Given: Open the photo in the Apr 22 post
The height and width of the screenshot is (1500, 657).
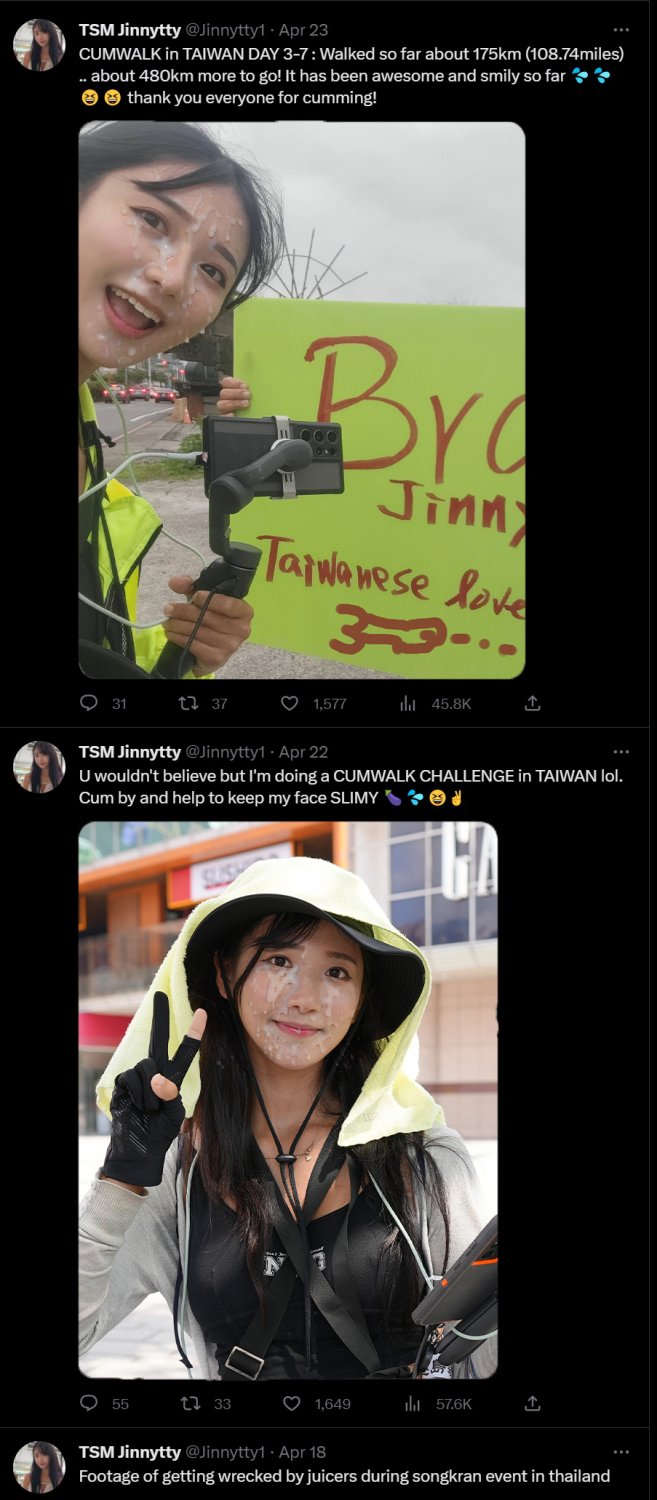Looking at the screenshot, I should click(x=288, y=1100).
